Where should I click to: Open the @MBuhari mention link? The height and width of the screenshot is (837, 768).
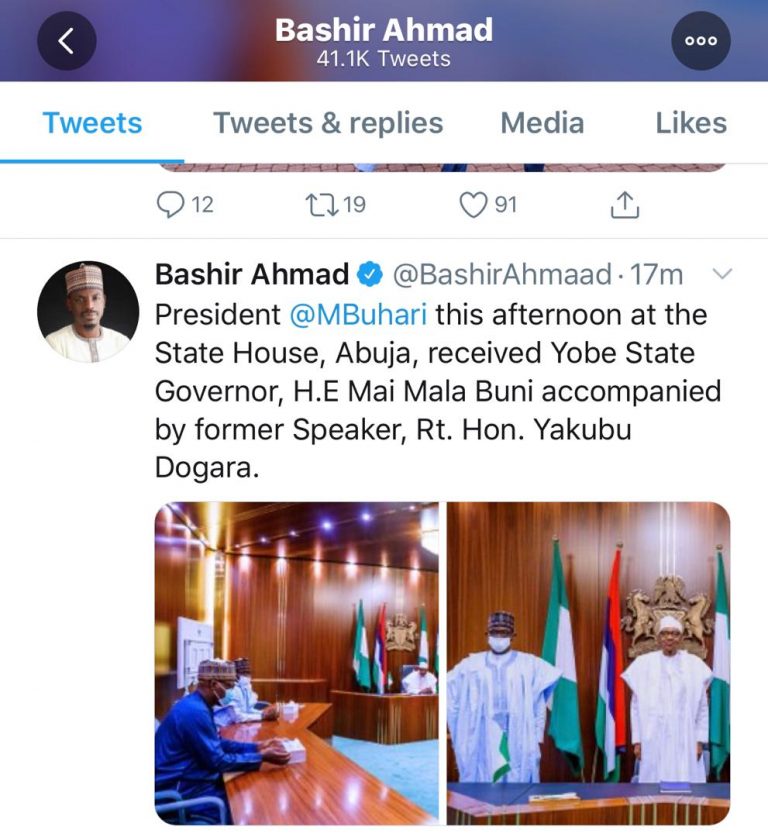(x=358, y=314)
